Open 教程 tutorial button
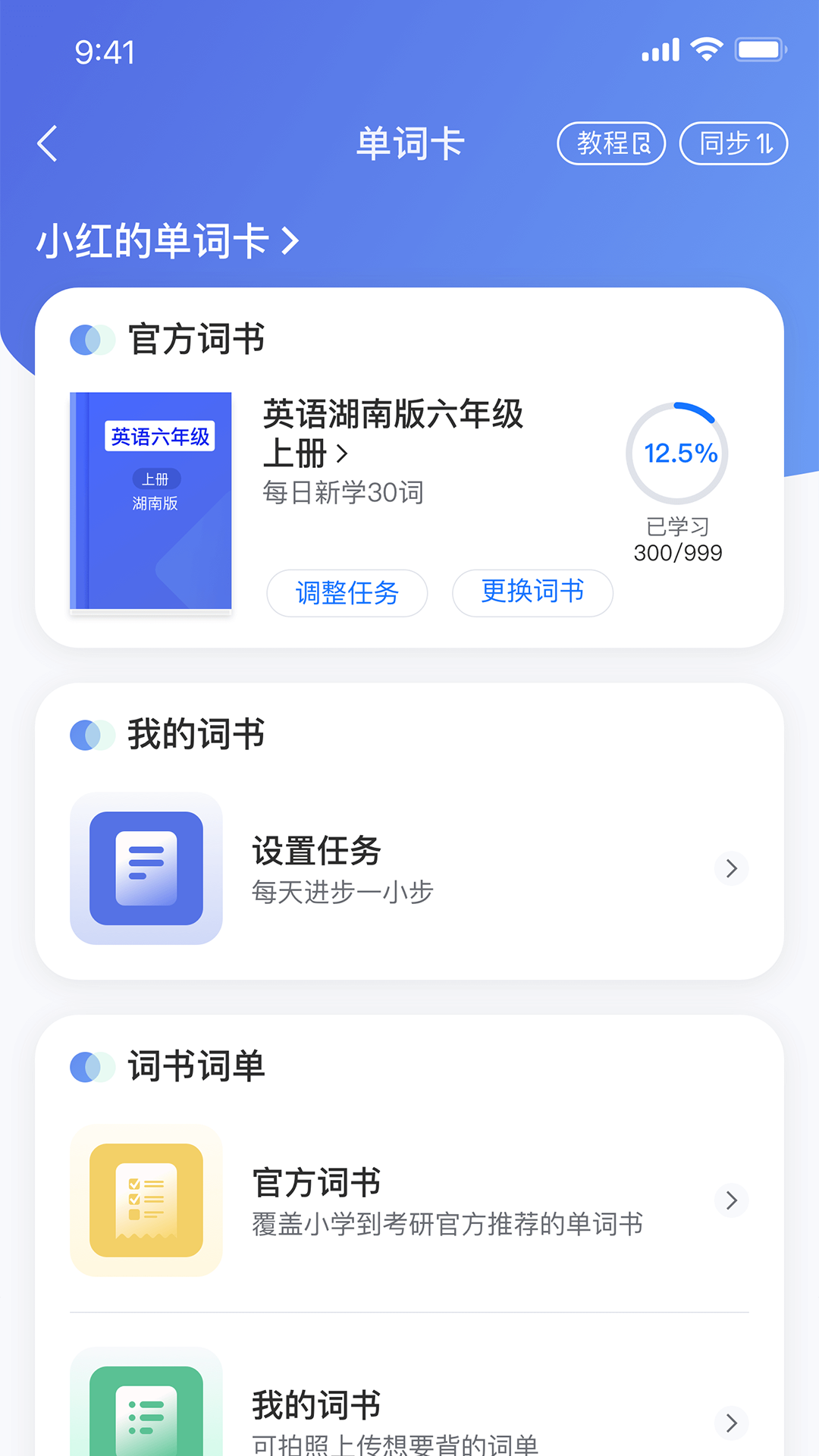Image resolution: width=819 pixels, height=1456 pixels. click(611, 143)
